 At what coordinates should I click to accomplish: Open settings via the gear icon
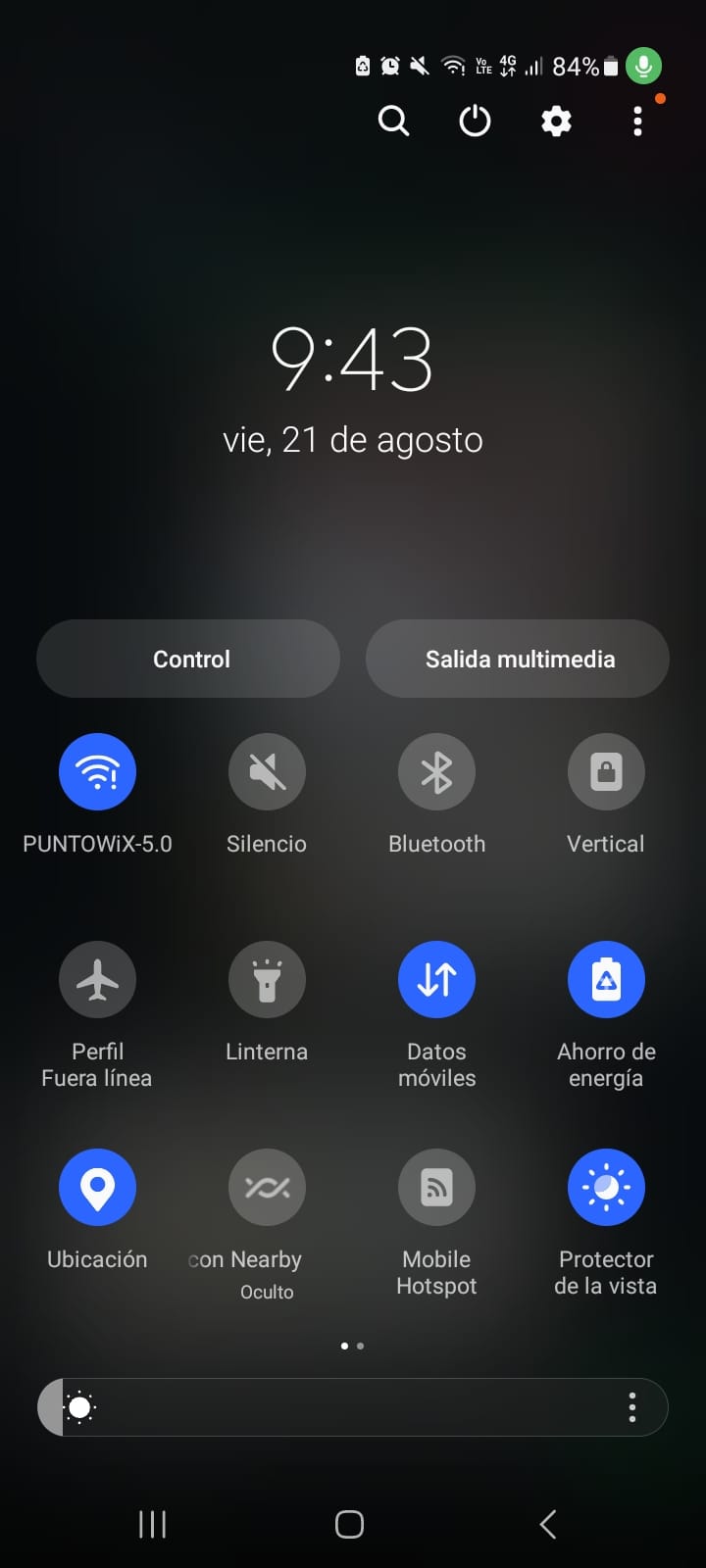click(556, 122)
